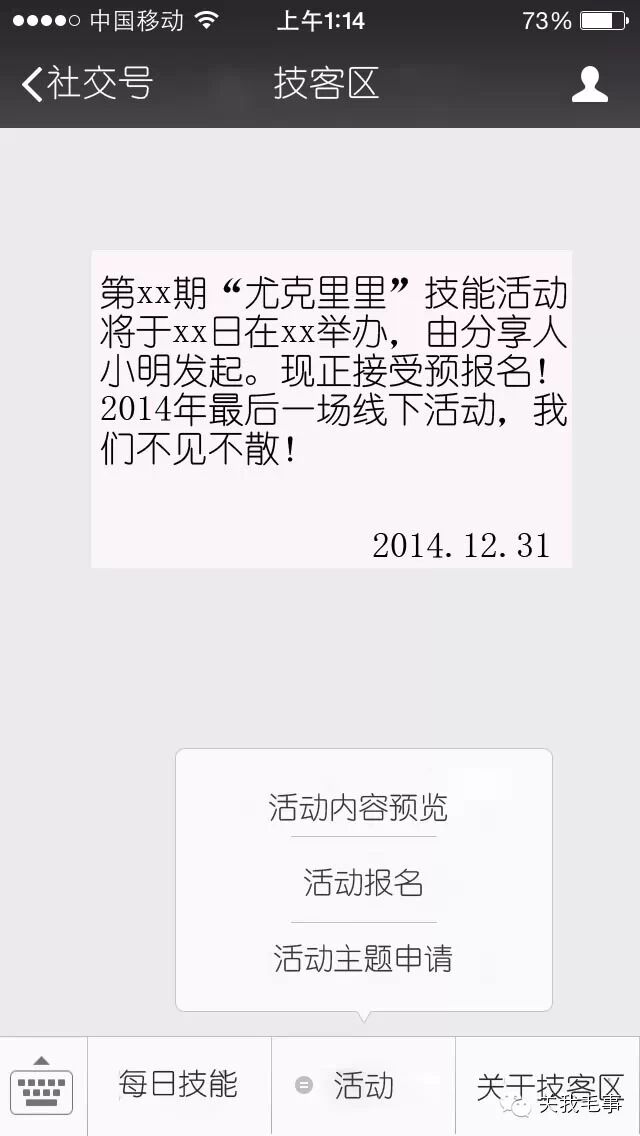Viewport: 640px width, 1136px height.
Task: Open the 关于技客区 menu
Action: point(548,1085)
